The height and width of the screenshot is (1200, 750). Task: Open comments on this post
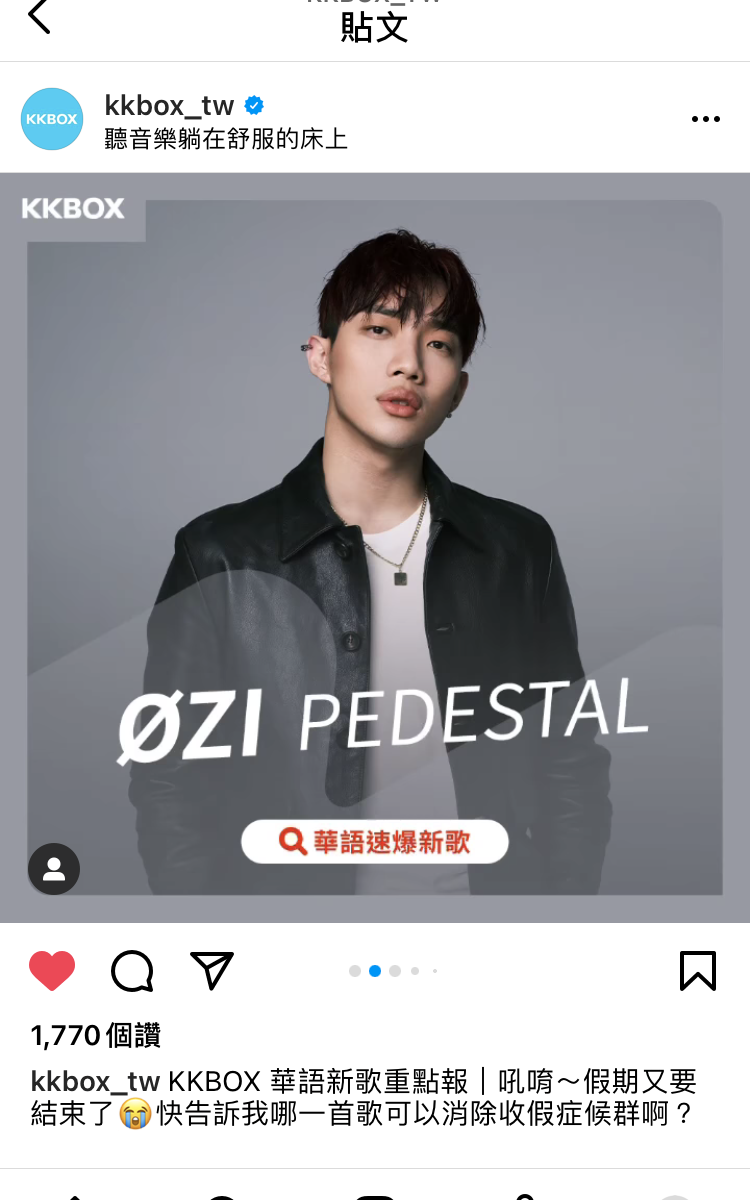coord(132,970)
